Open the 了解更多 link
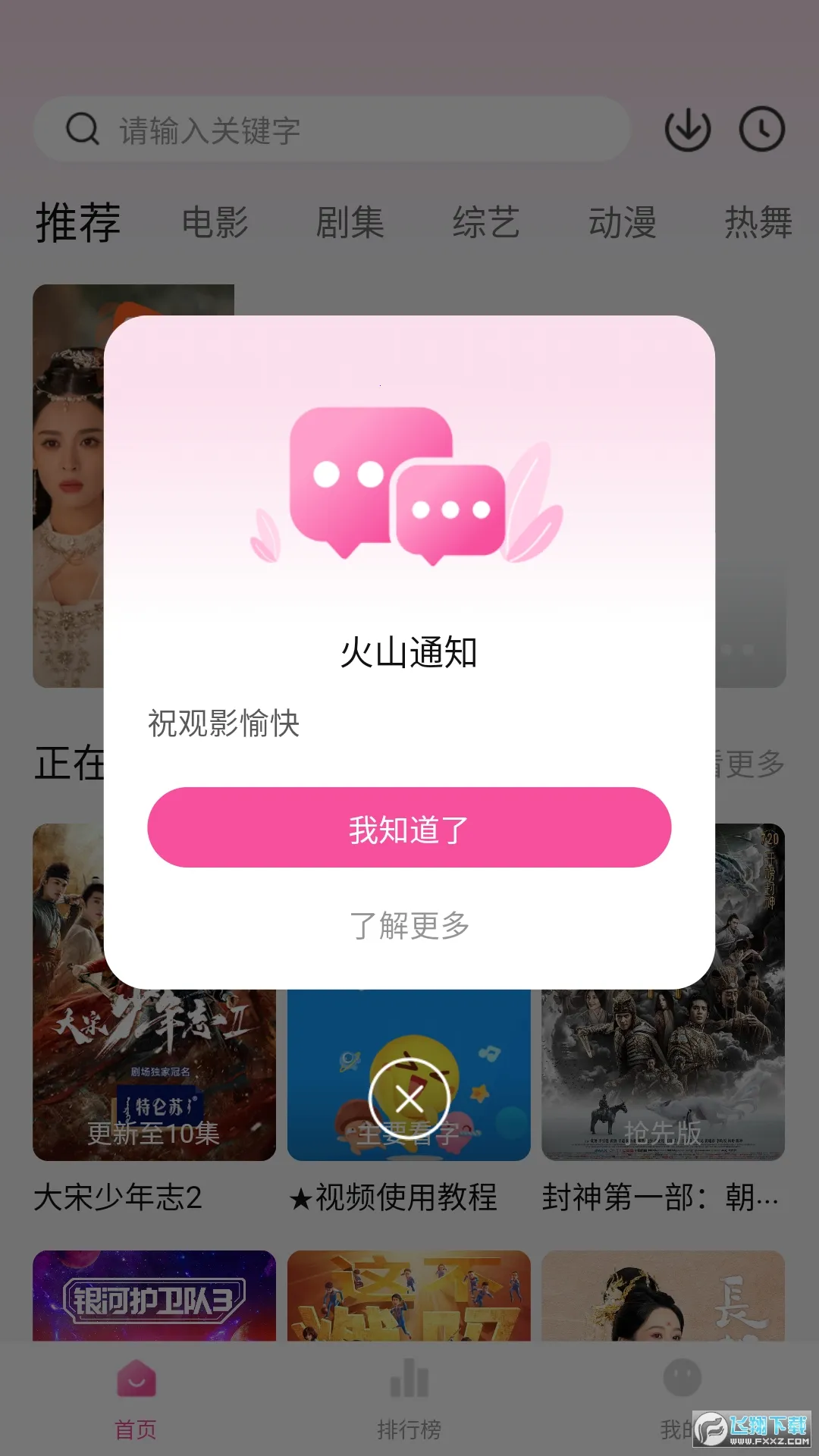 [409, 925]
